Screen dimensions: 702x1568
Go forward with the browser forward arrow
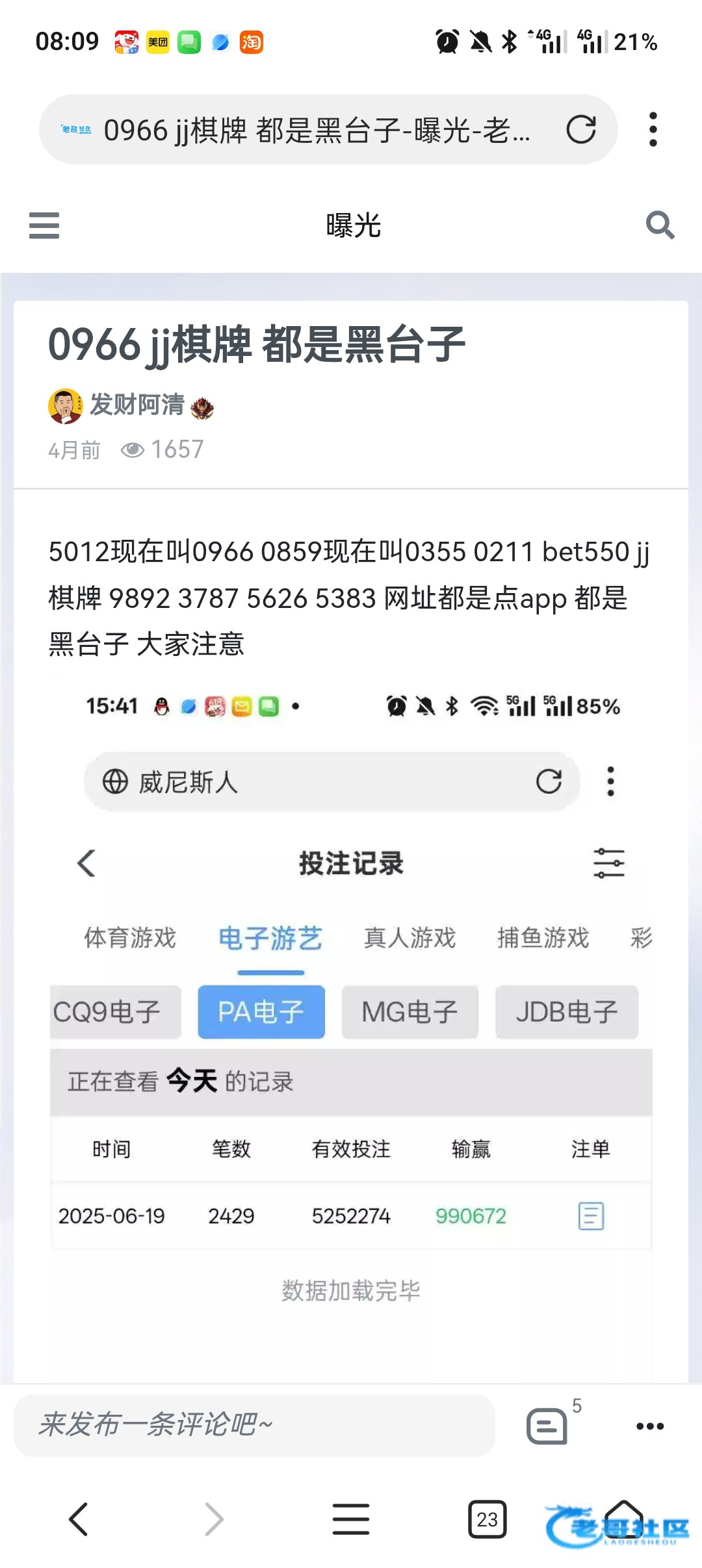click(214, 1519)
